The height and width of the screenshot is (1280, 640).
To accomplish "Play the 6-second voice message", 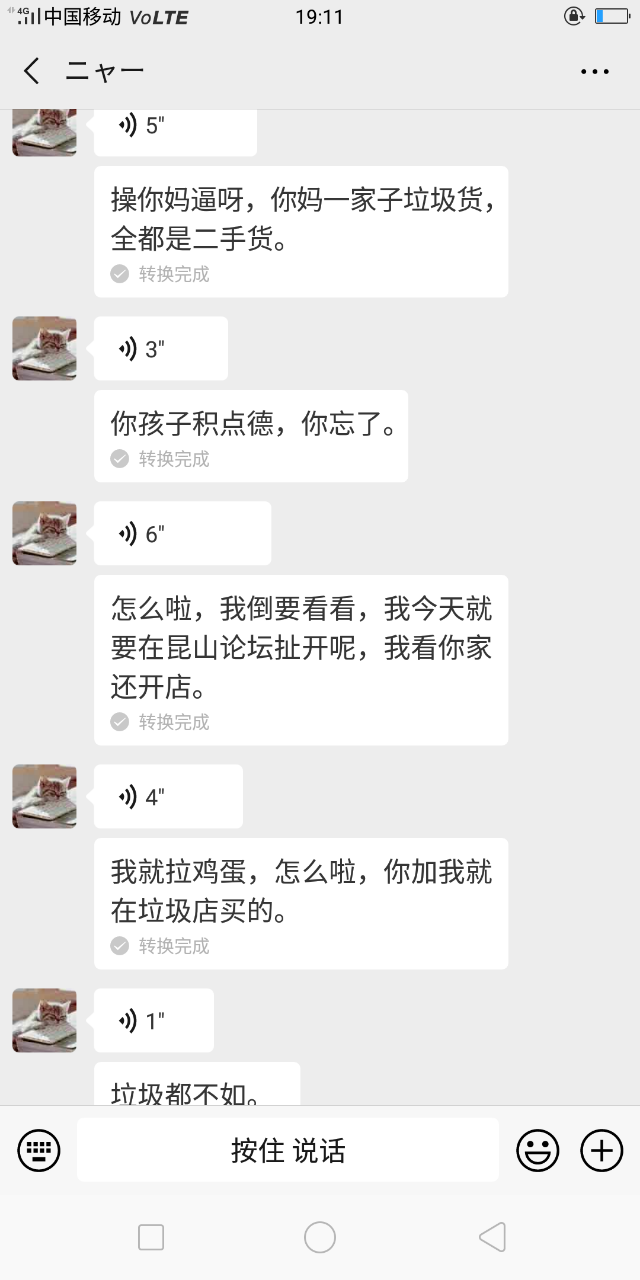I will tap(182, 534).
